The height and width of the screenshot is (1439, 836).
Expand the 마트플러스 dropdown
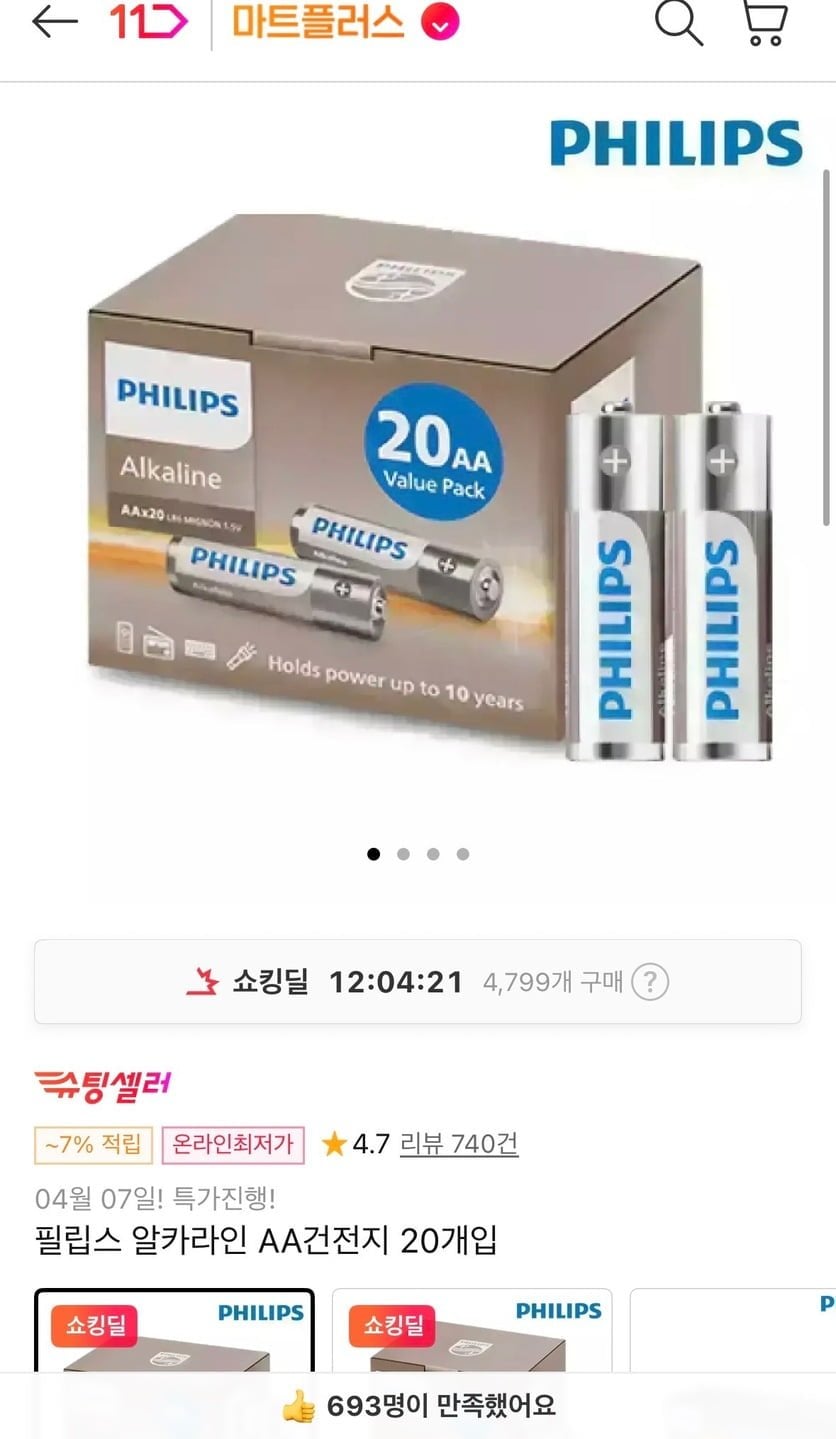pyautogui.click(x=439, y=23)
